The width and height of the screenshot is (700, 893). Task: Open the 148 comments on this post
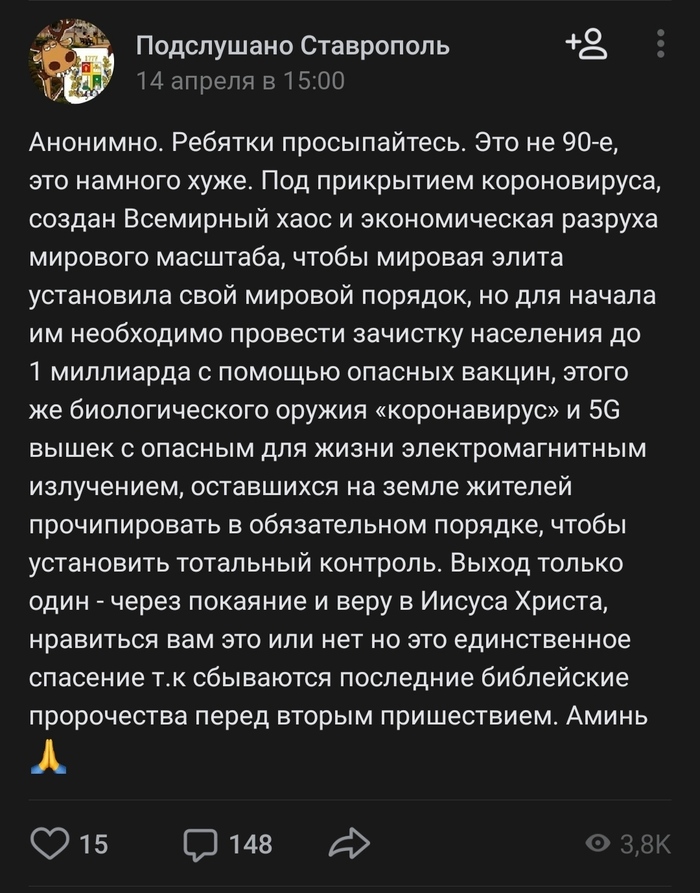(x=200, y=843)
